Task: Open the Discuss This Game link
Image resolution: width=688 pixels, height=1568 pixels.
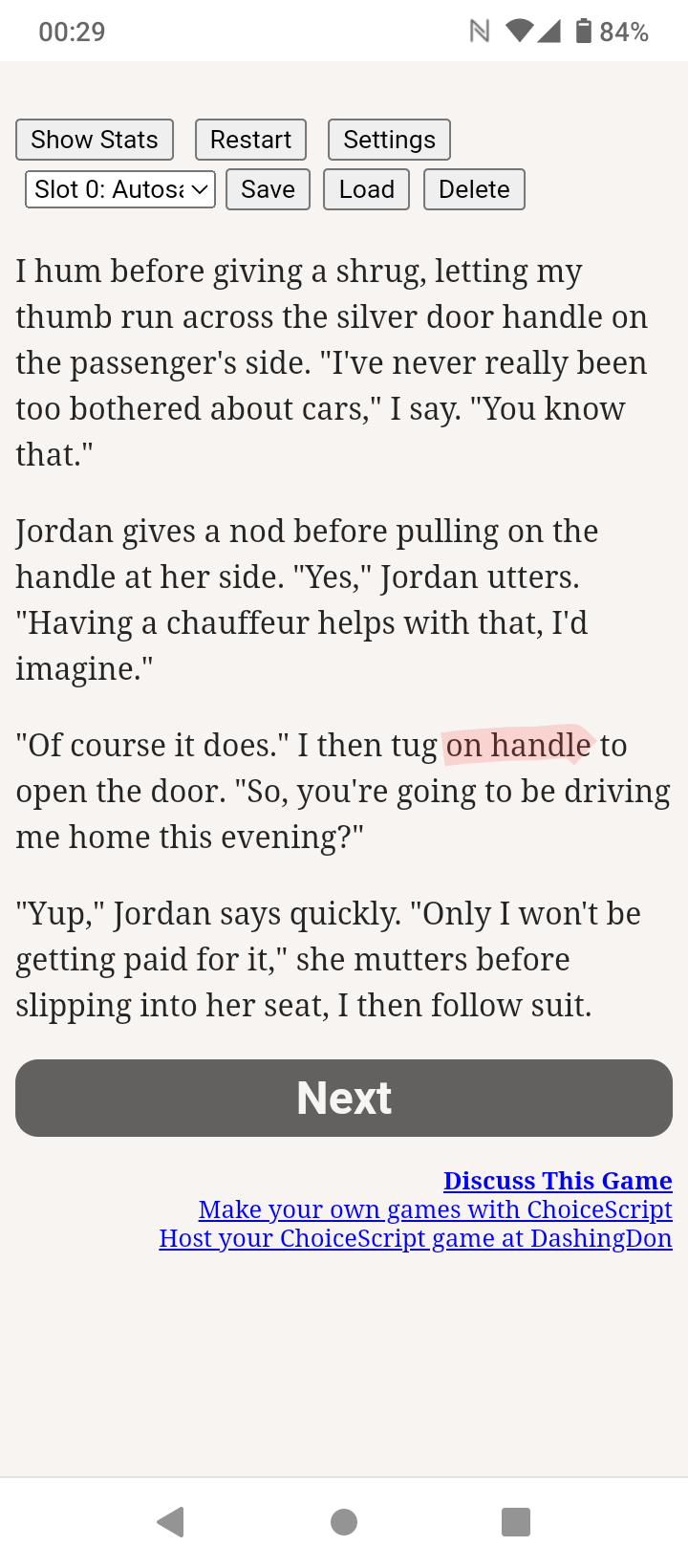Action: pos(558,1181)
